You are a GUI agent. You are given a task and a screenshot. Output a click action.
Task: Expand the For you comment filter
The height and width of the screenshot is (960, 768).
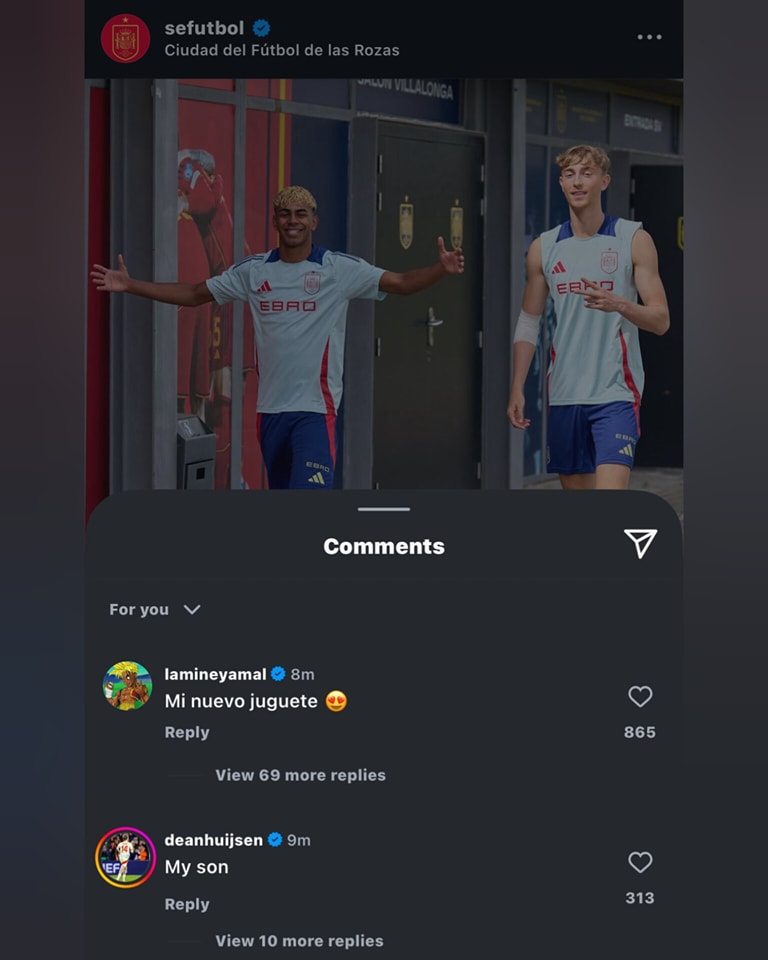[155, 609]
